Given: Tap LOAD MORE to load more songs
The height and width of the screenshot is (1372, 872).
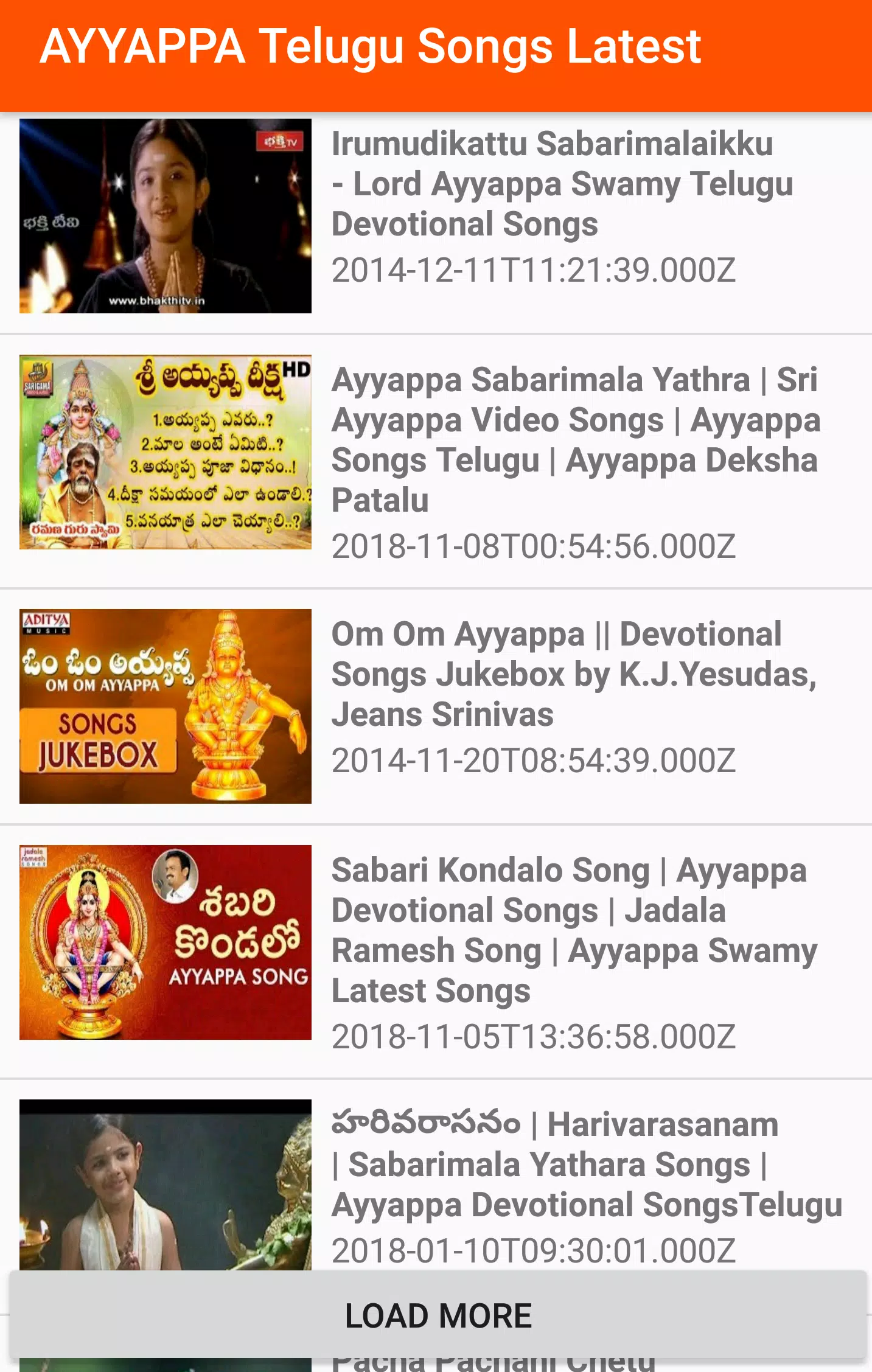Looking at the screenshot, I should 438,1315.
